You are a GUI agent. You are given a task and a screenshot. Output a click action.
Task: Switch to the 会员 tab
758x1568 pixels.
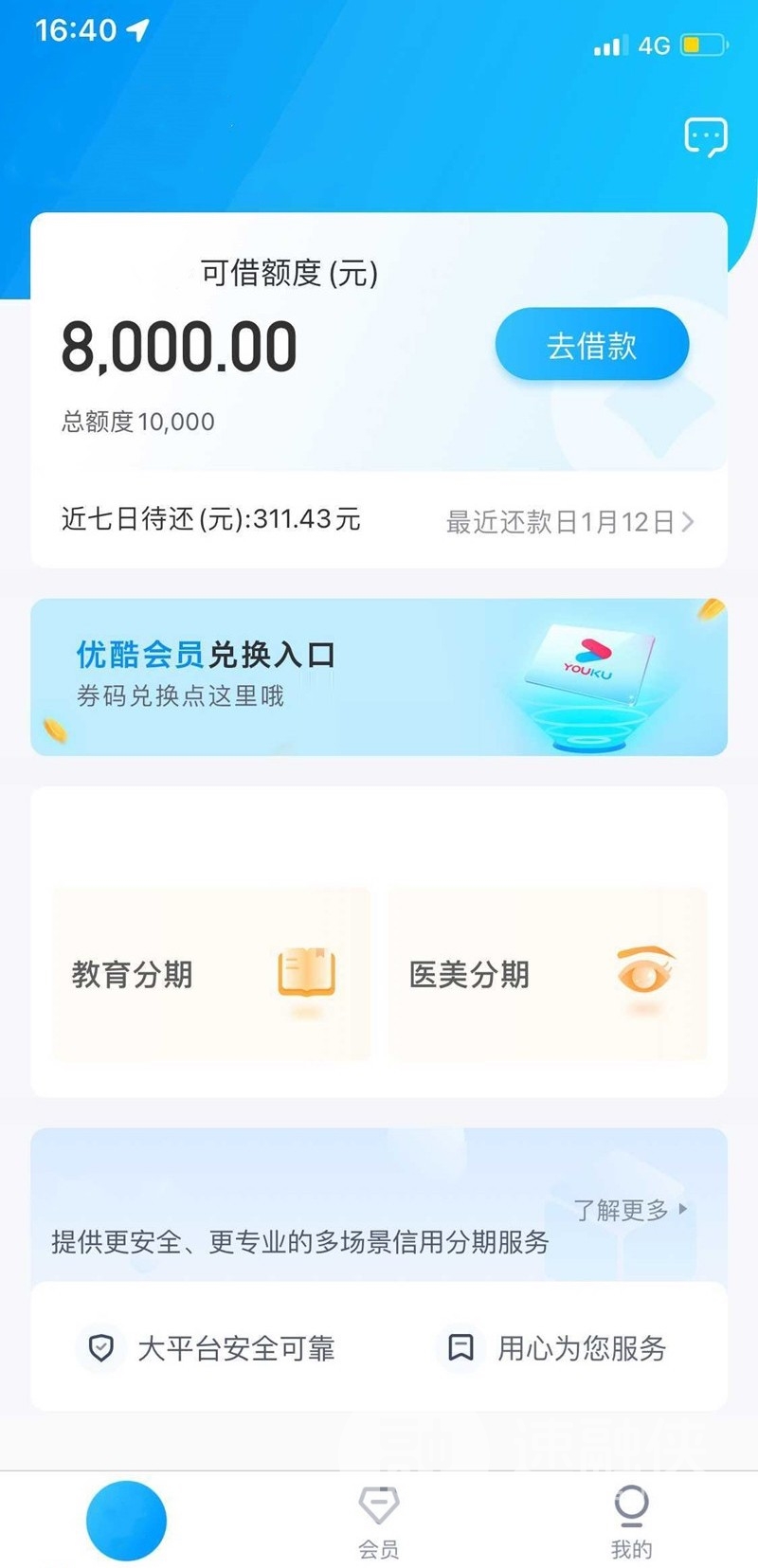click(x=378, y=1523)
